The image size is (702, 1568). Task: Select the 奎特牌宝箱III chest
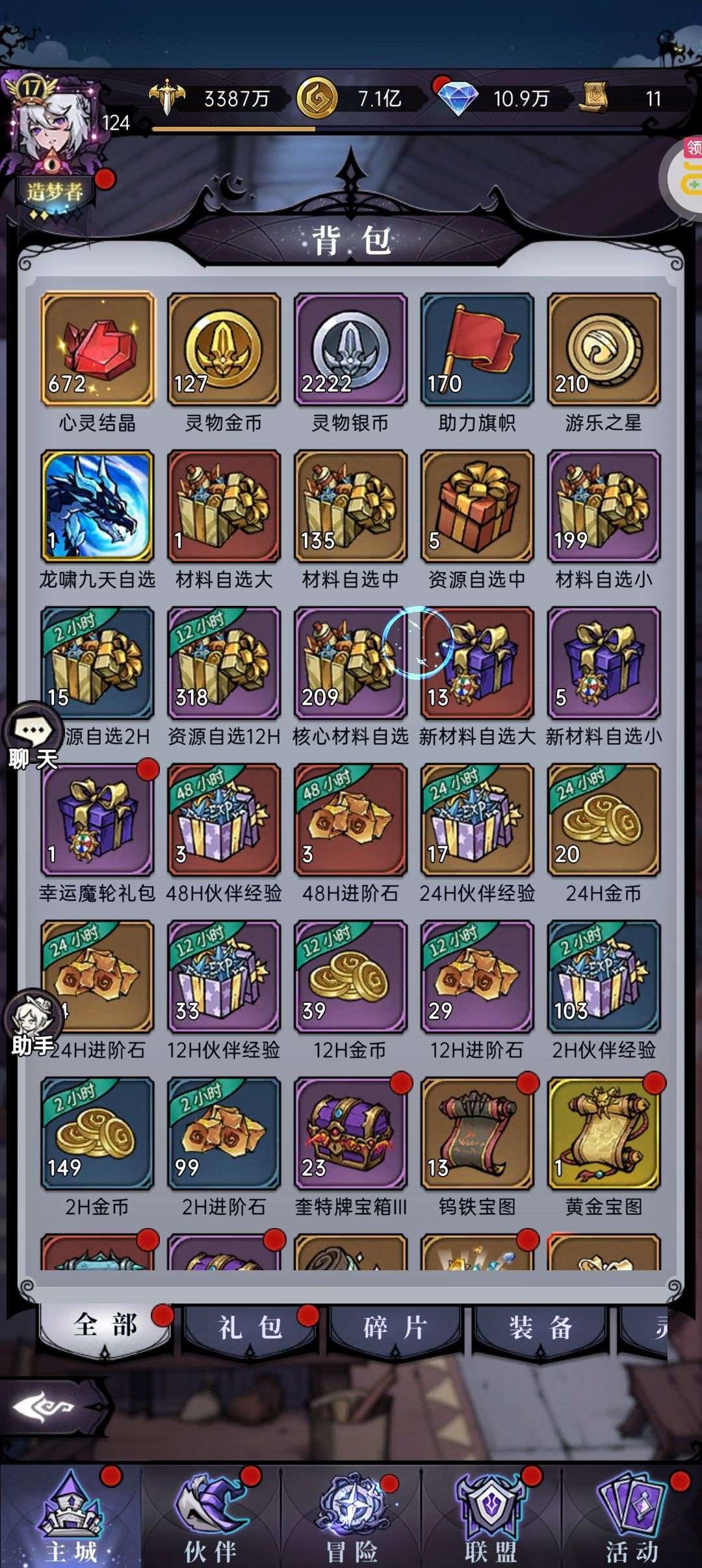click(x=350, y=1132)
